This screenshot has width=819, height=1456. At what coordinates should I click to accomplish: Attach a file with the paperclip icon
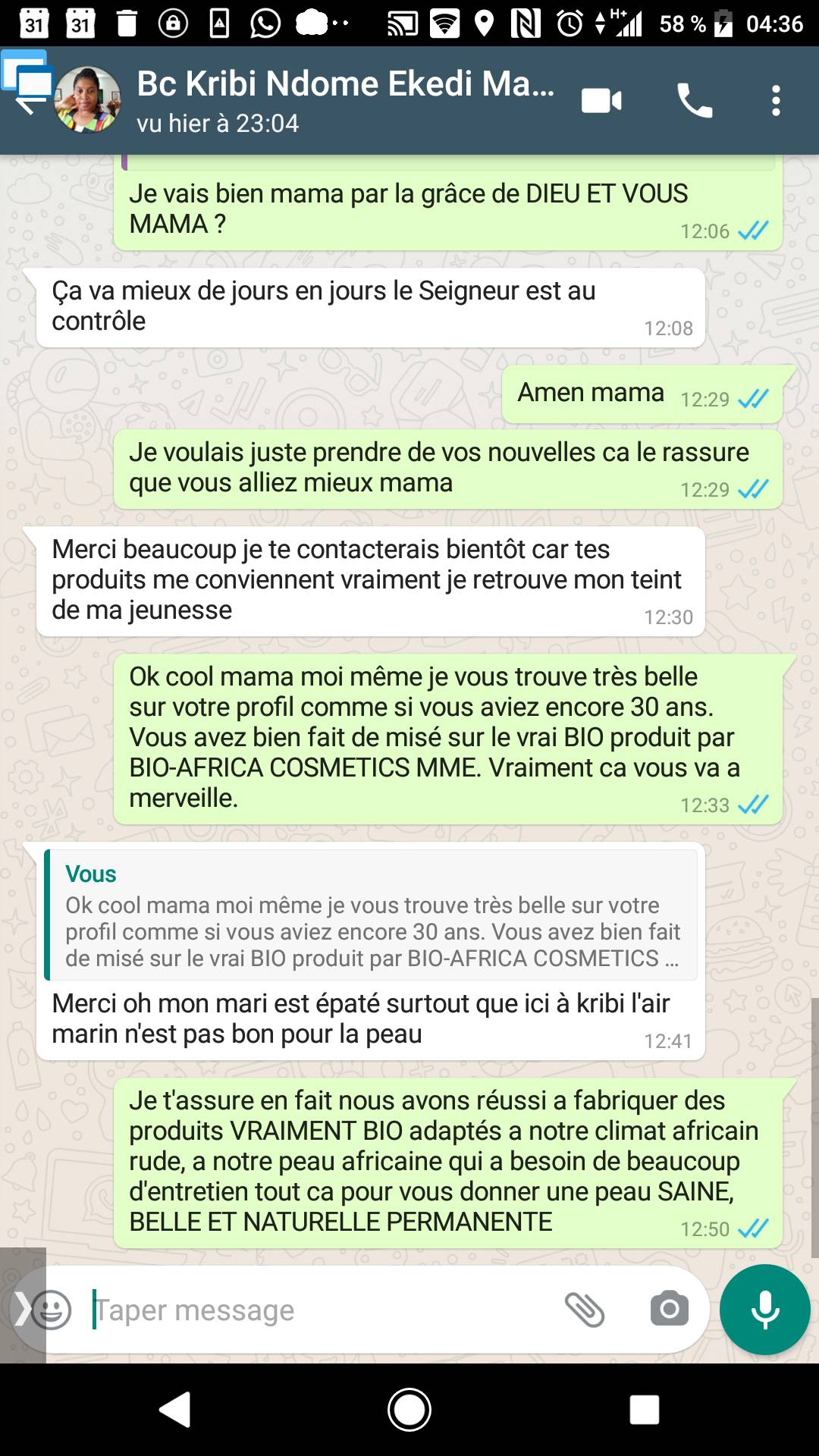tap(585, 1310)
